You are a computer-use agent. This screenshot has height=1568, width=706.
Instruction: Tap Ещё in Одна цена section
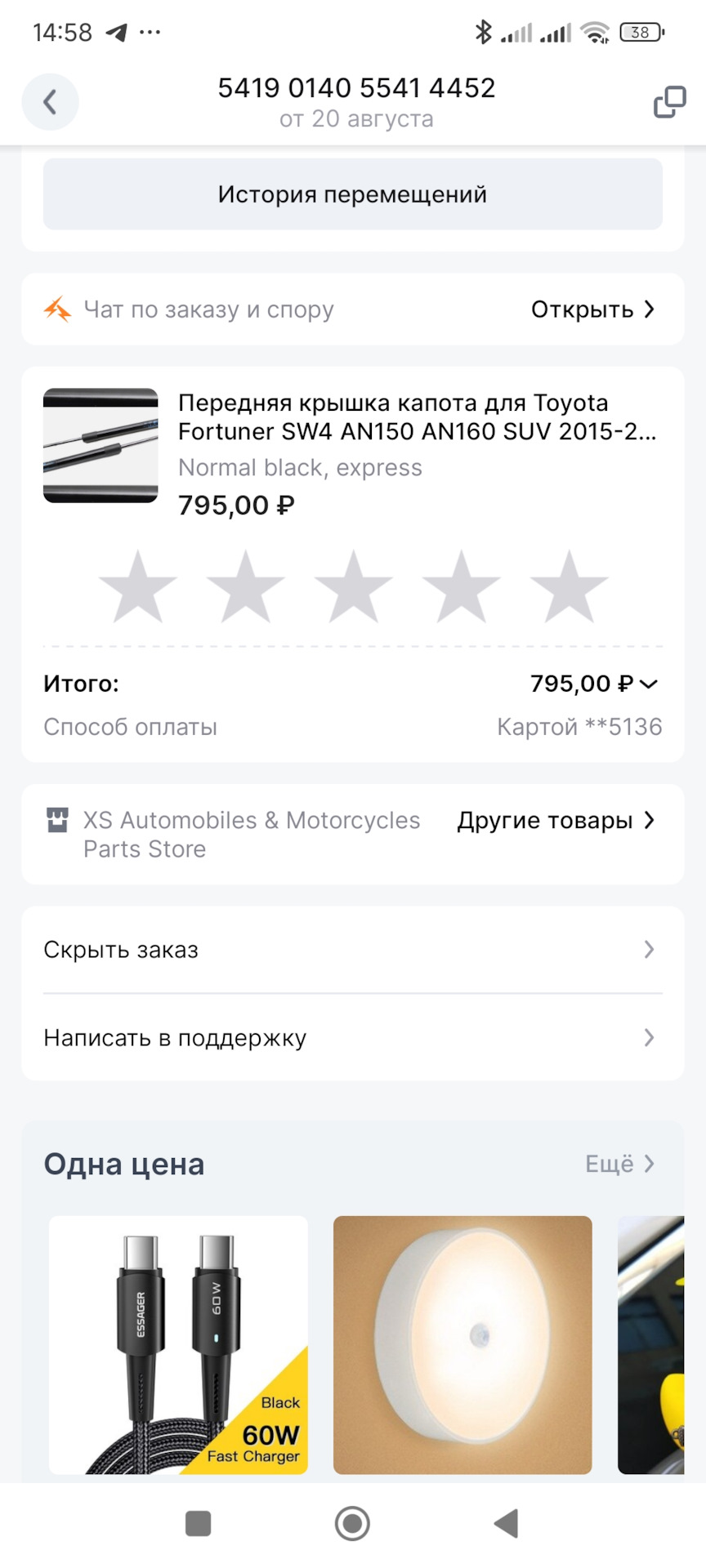[619, 1164]
